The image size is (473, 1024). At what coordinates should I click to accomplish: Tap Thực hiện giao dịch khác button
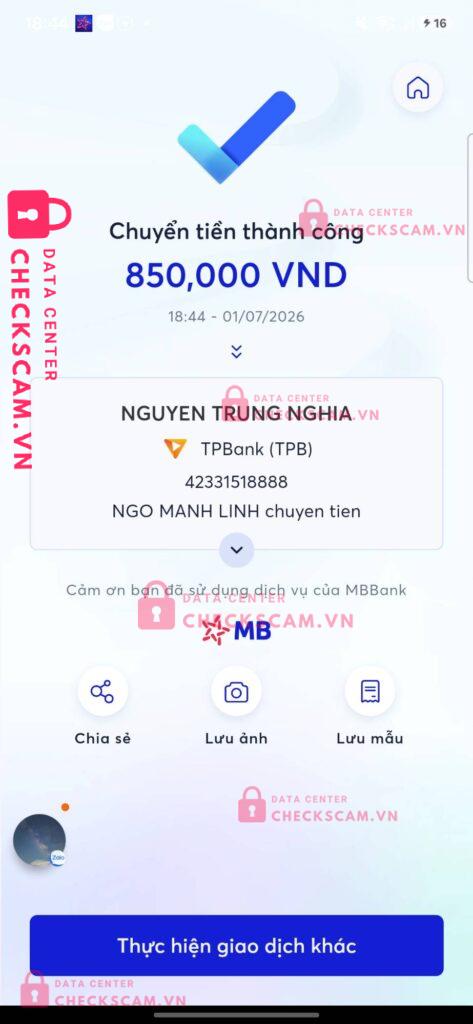236,945
